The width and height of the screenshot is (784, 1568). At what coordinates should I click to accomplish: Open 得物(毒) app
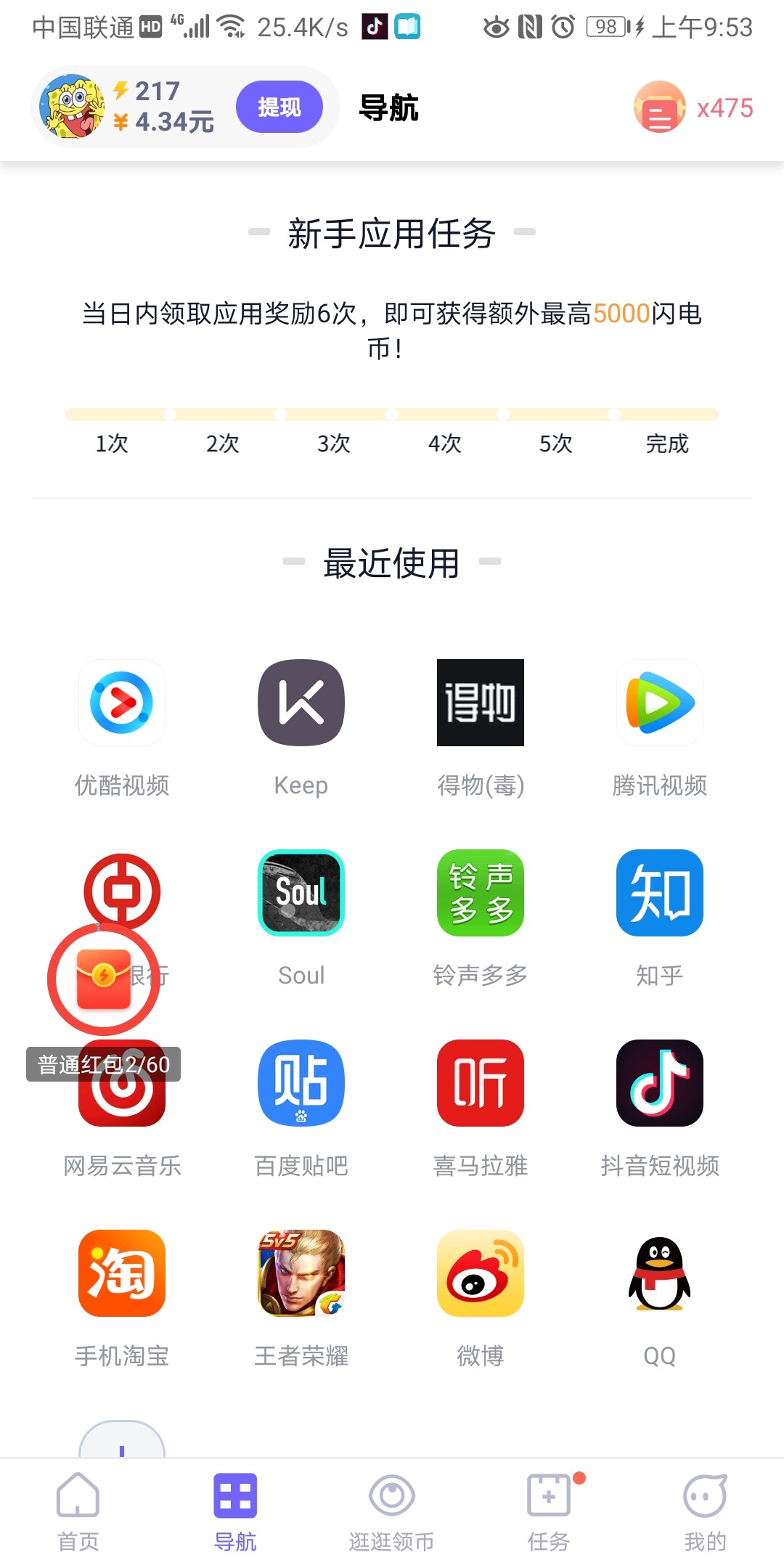click(480, 703)
